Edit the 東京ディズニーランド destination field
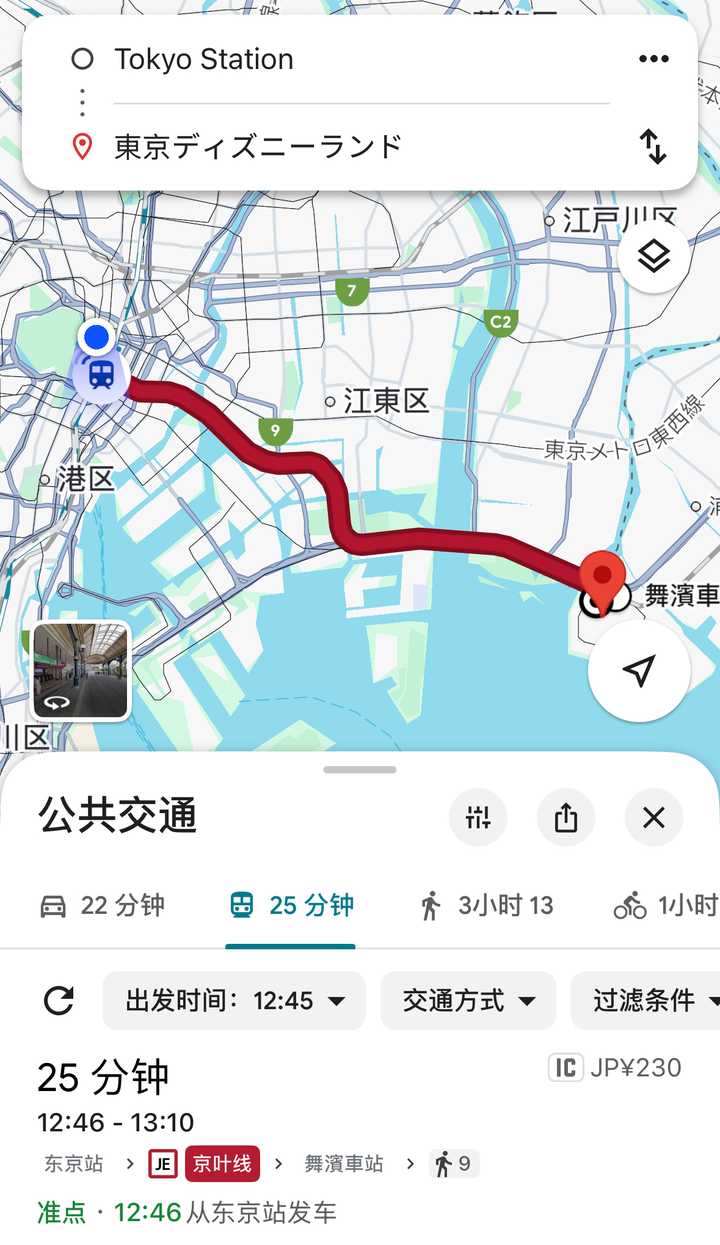The width and height of the screenshot is (720, 1245). 300,147
